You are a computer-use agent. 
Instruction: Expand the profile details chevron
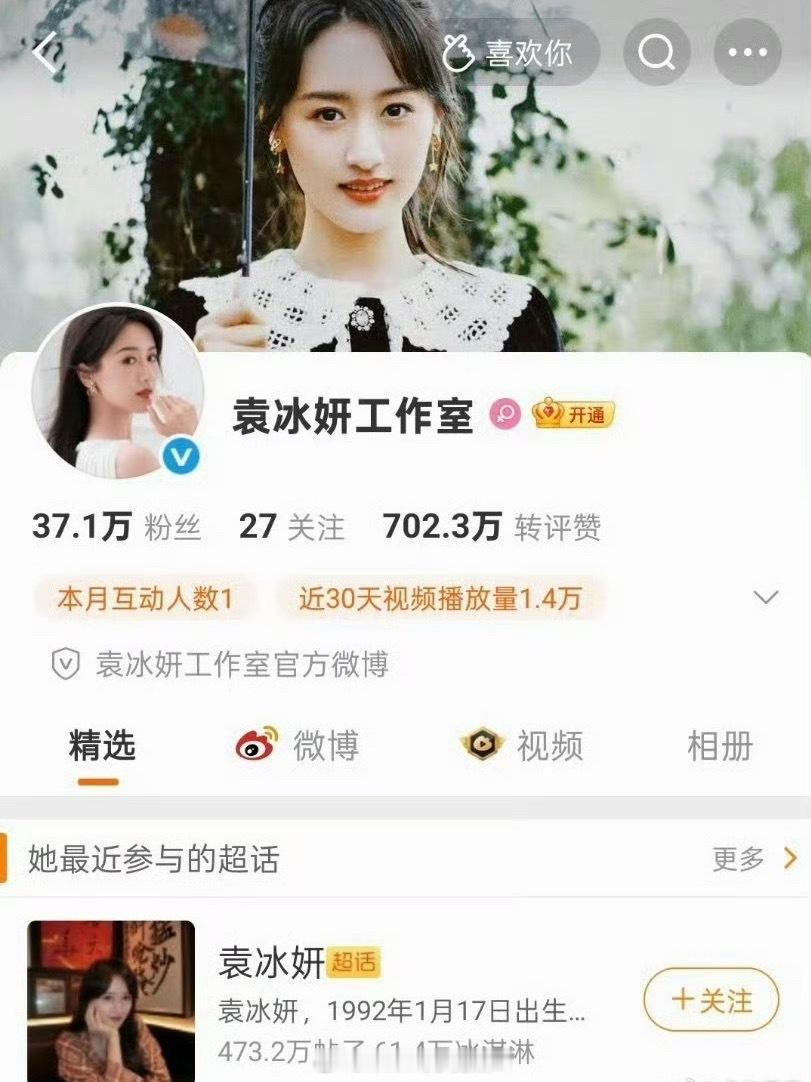(x=766, y=598)
